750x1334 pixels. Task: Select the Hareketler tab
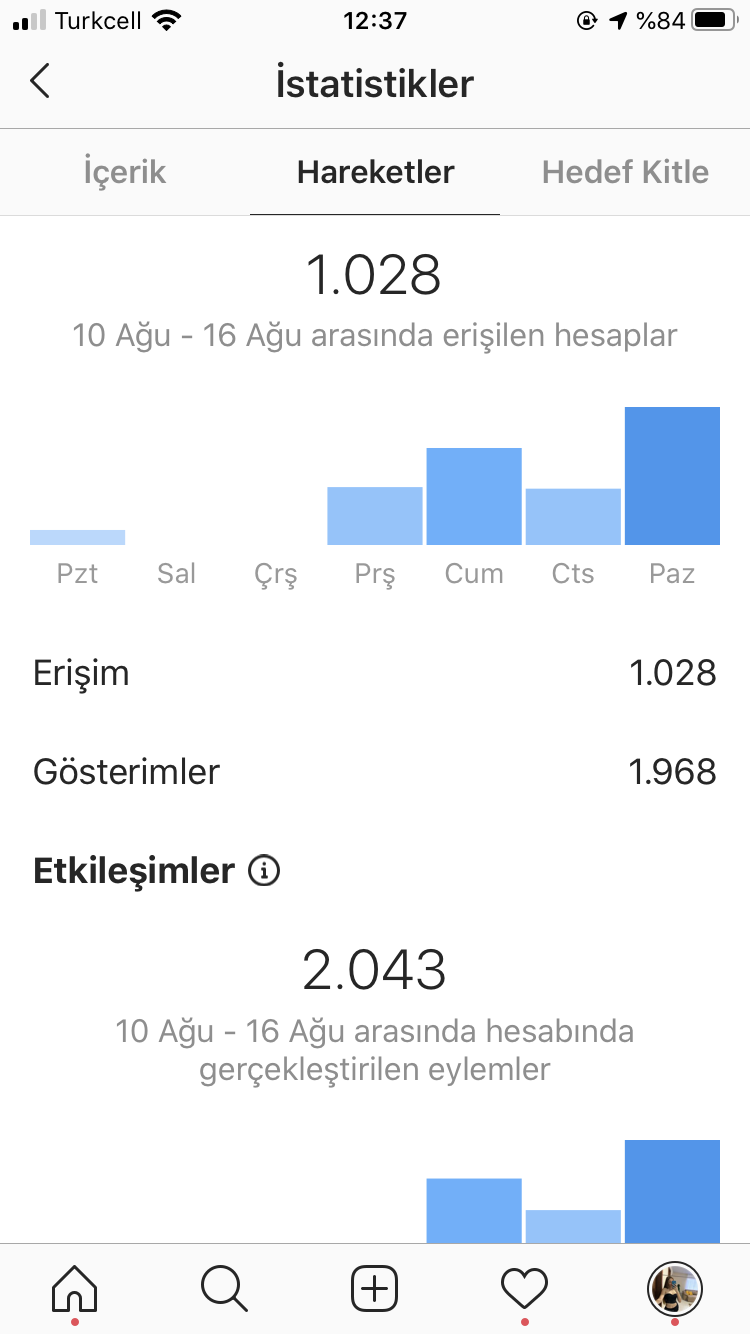[x=375, y=172]
